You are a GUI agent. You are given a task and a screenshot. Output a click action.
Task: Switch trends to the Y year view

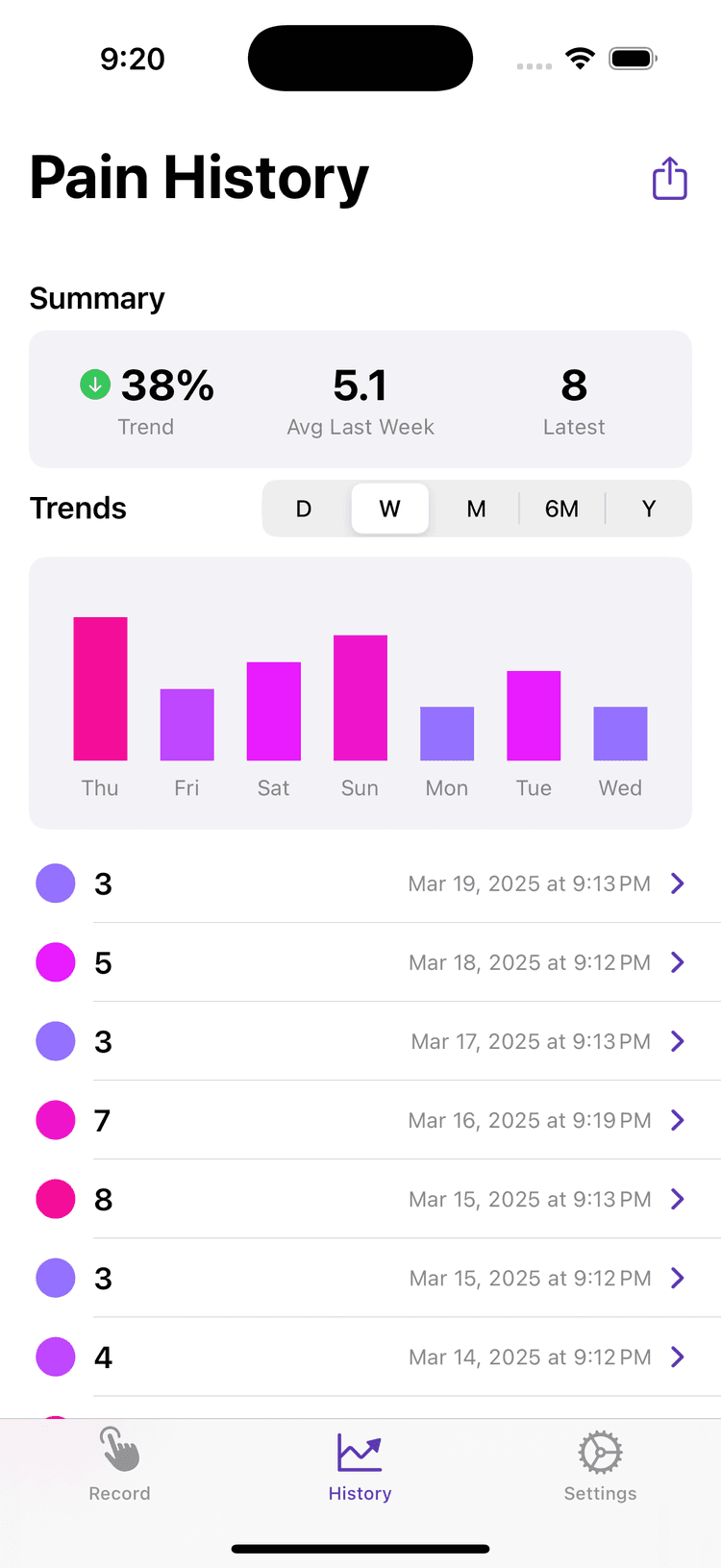649,509
